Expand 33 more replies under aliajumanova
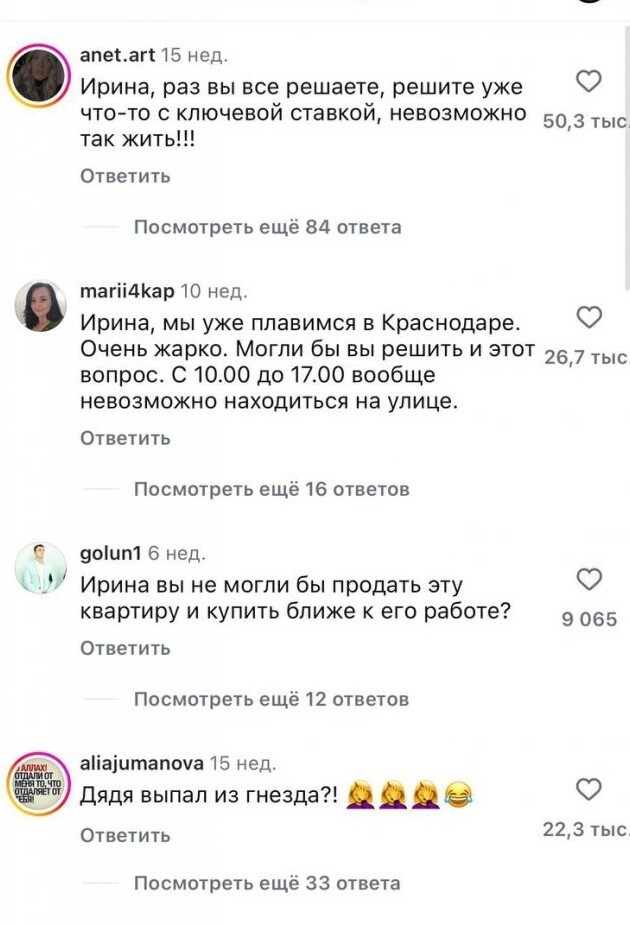The width and height of the screenshot is (630, 926). [267, 883]
